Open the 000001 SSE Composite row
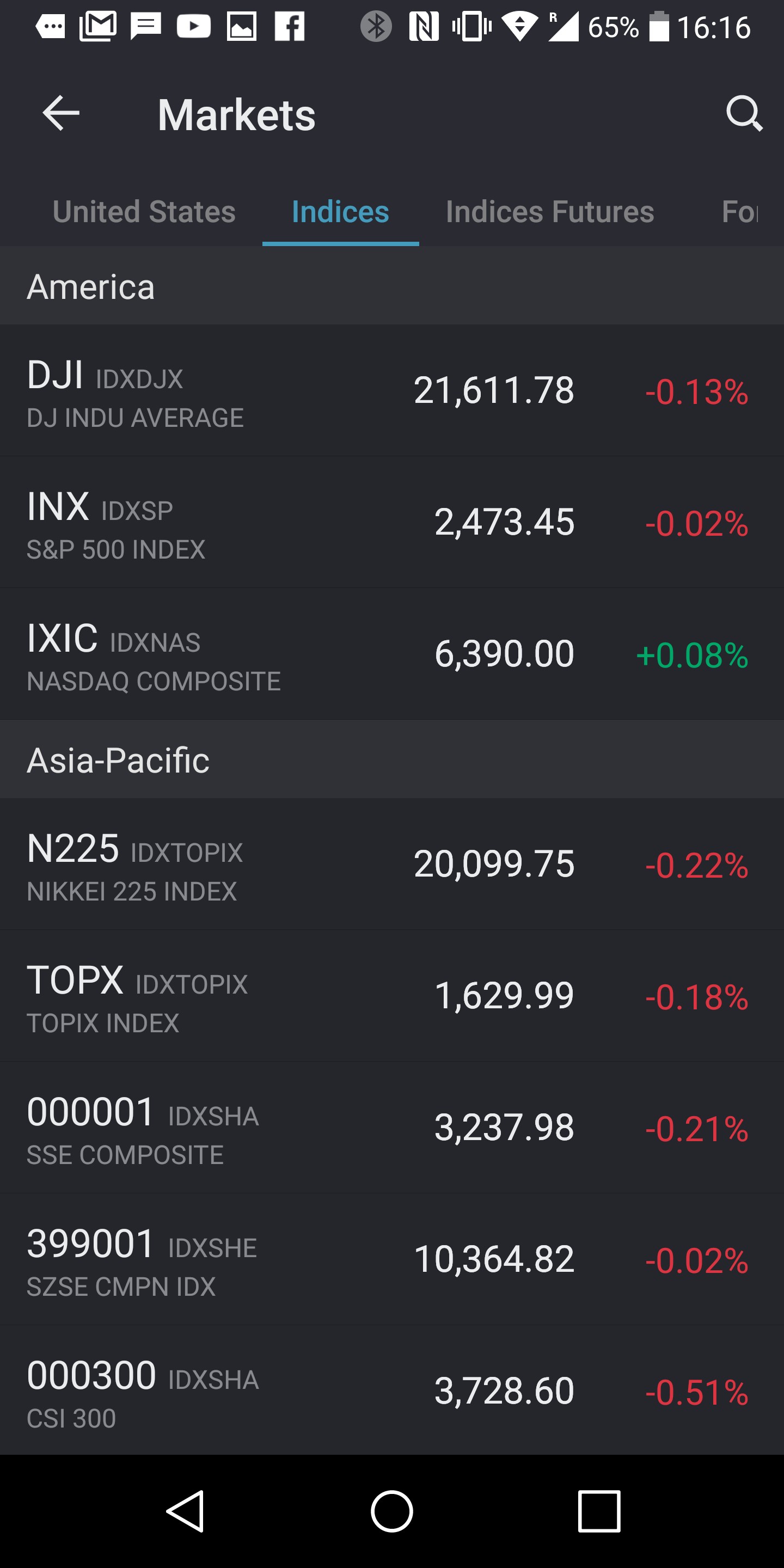Image resolution: width=784 pixels, height=1568 pixels. [392, 1128]
